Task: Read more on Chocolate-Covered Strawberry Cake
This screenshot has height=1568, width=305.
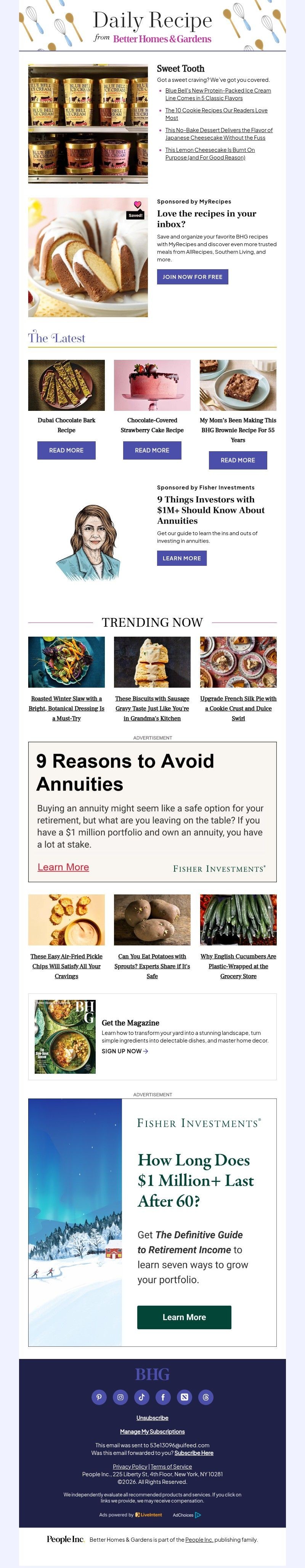Action: coord(152,450)
